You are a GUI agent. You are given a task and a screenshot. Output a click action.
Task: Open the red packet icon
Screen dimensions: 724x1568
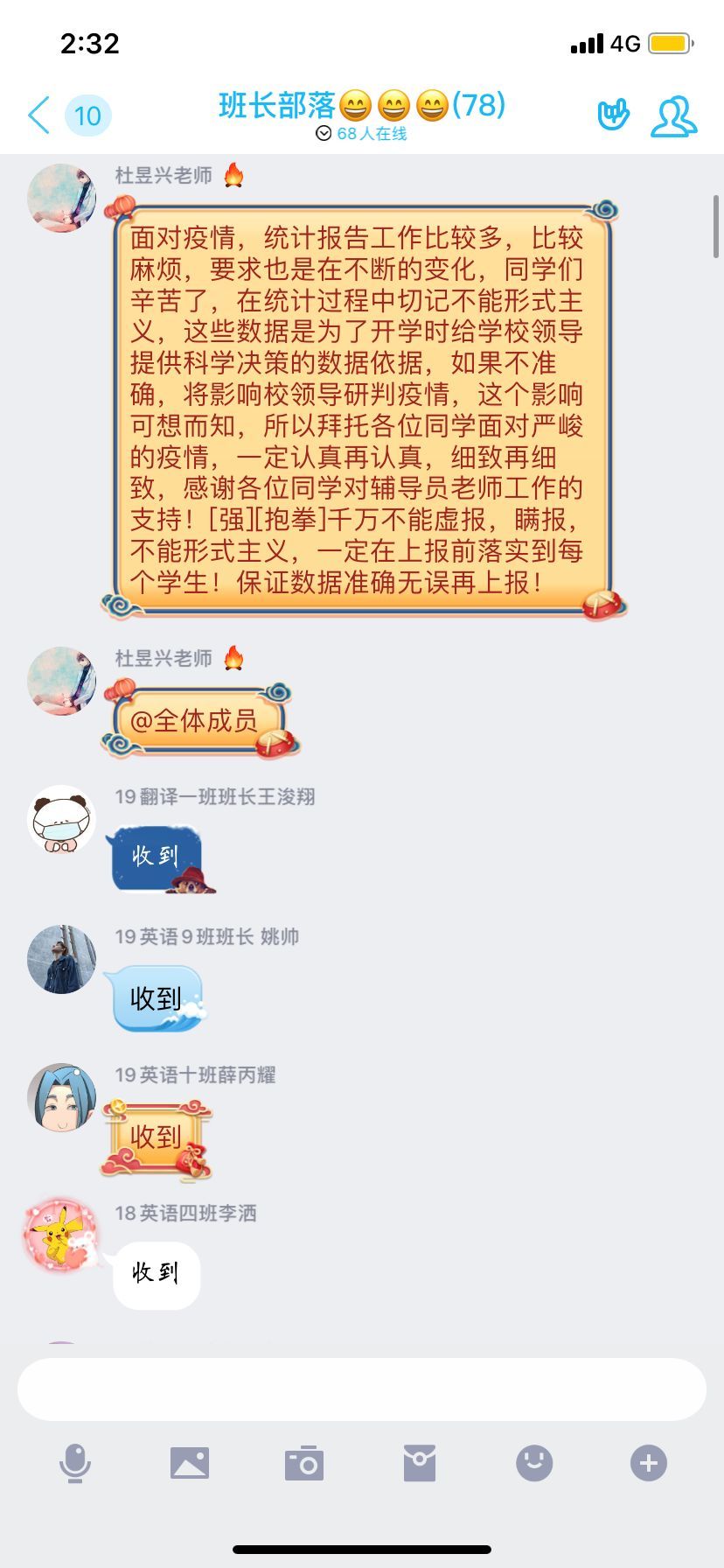[420, 1463]
